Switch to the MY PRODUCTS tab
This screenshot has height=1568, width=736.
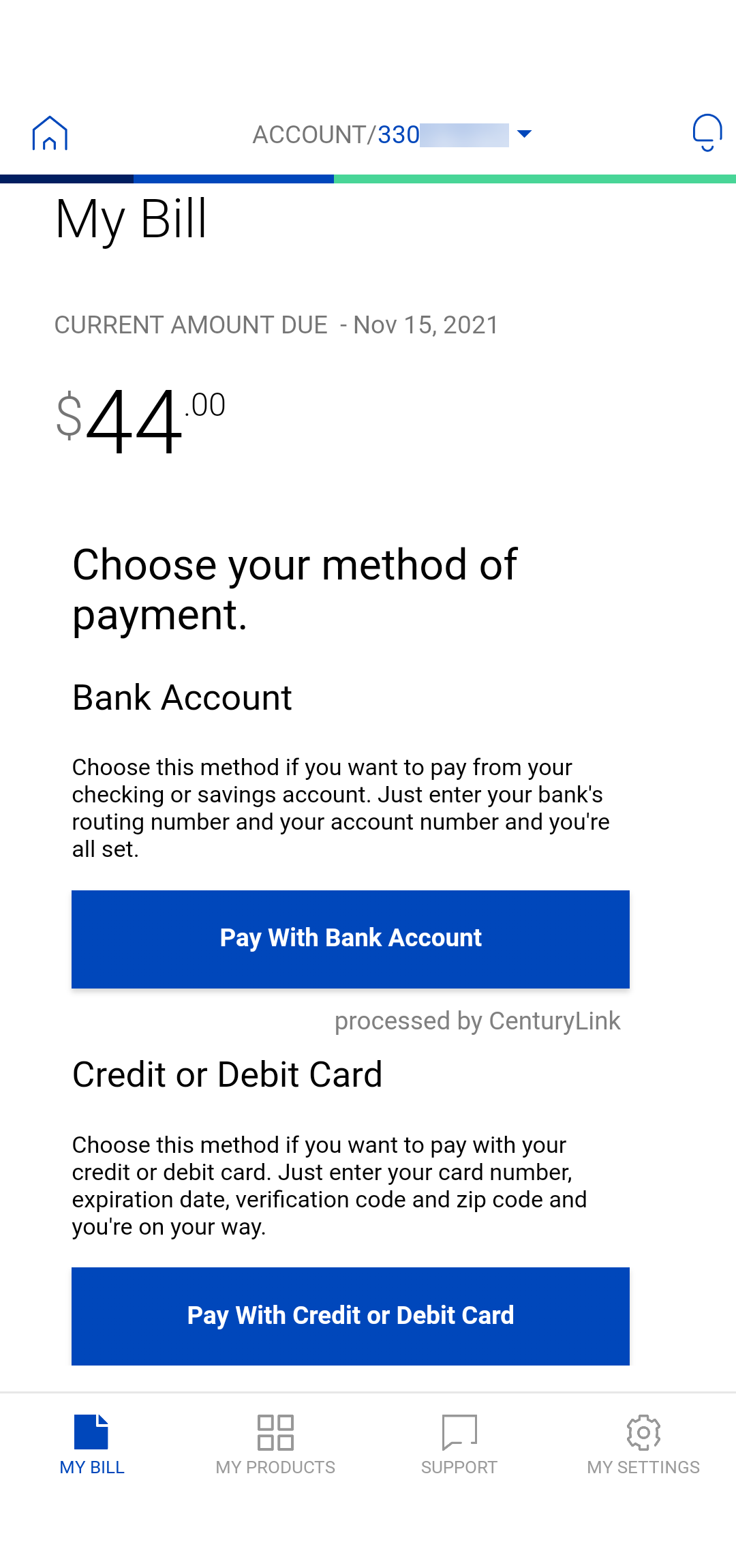(275, 1467)
